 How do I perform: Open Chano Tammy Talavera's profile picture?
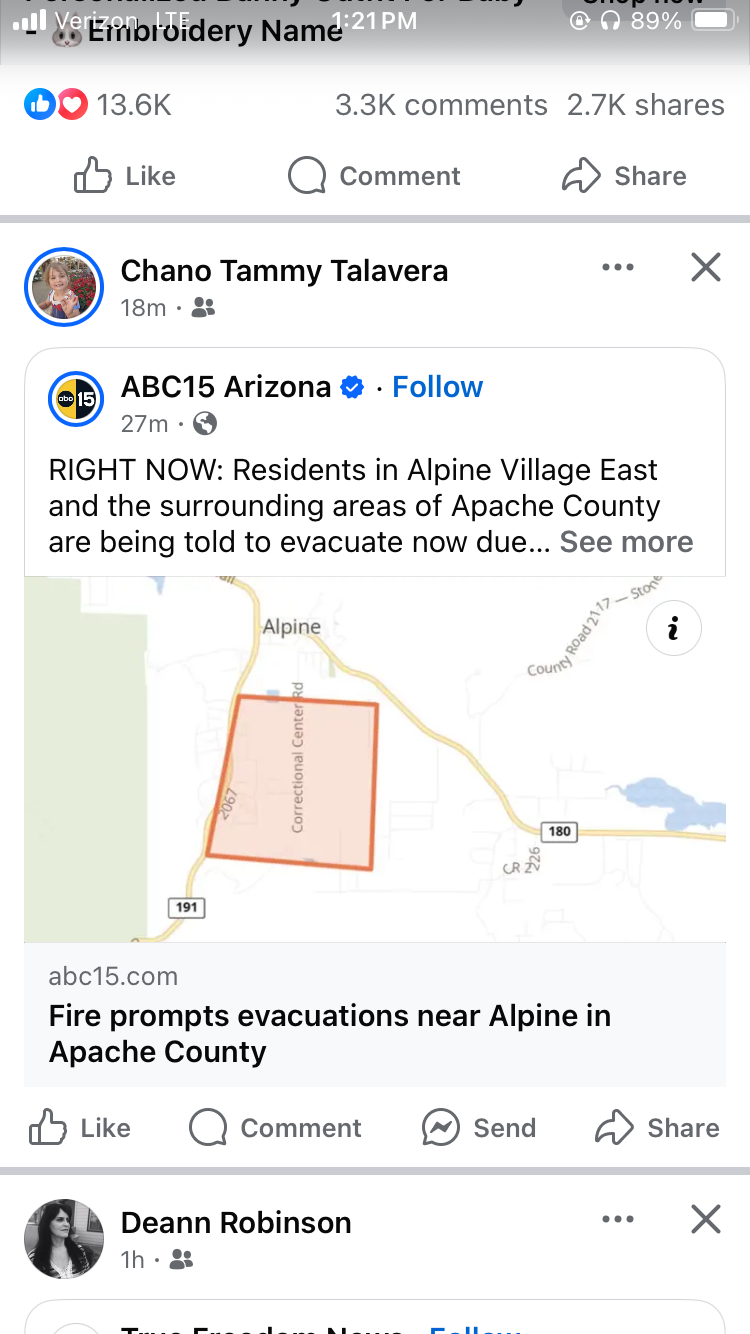pos(64,287)
